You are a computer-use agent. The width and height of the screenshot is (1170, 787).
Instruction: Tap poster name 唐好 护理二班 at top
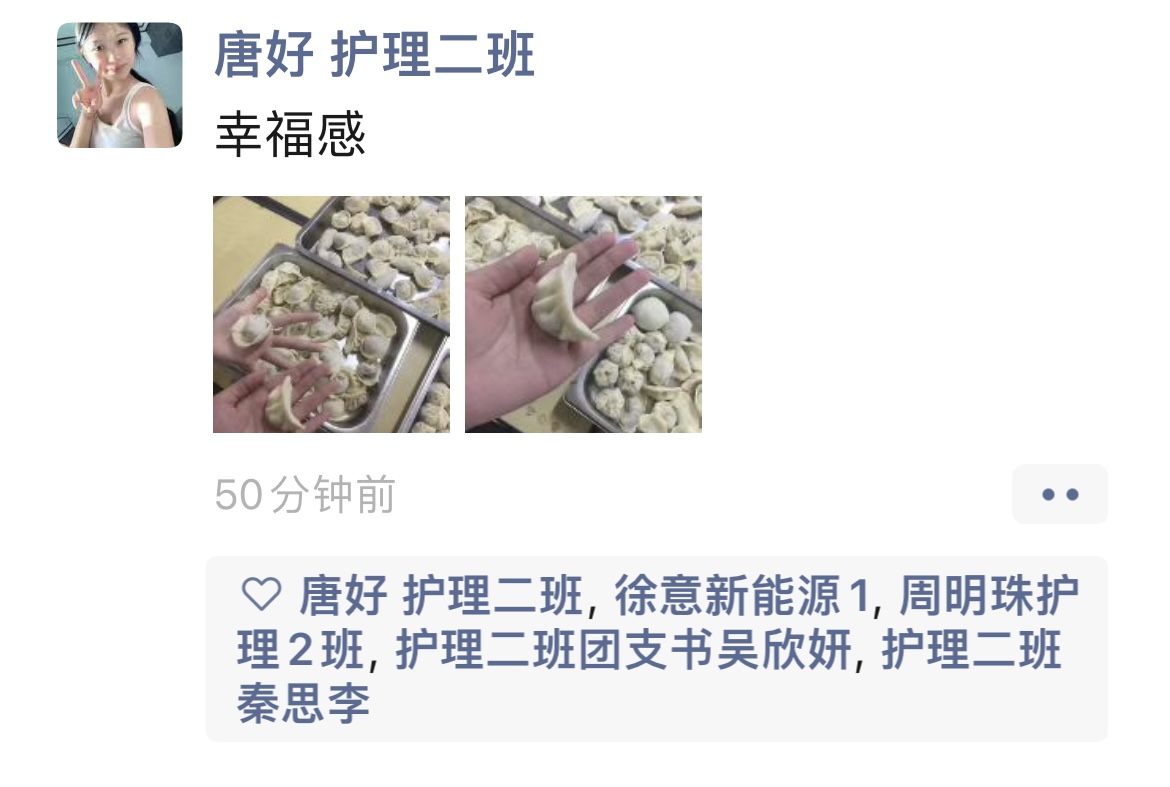(374, 55)
